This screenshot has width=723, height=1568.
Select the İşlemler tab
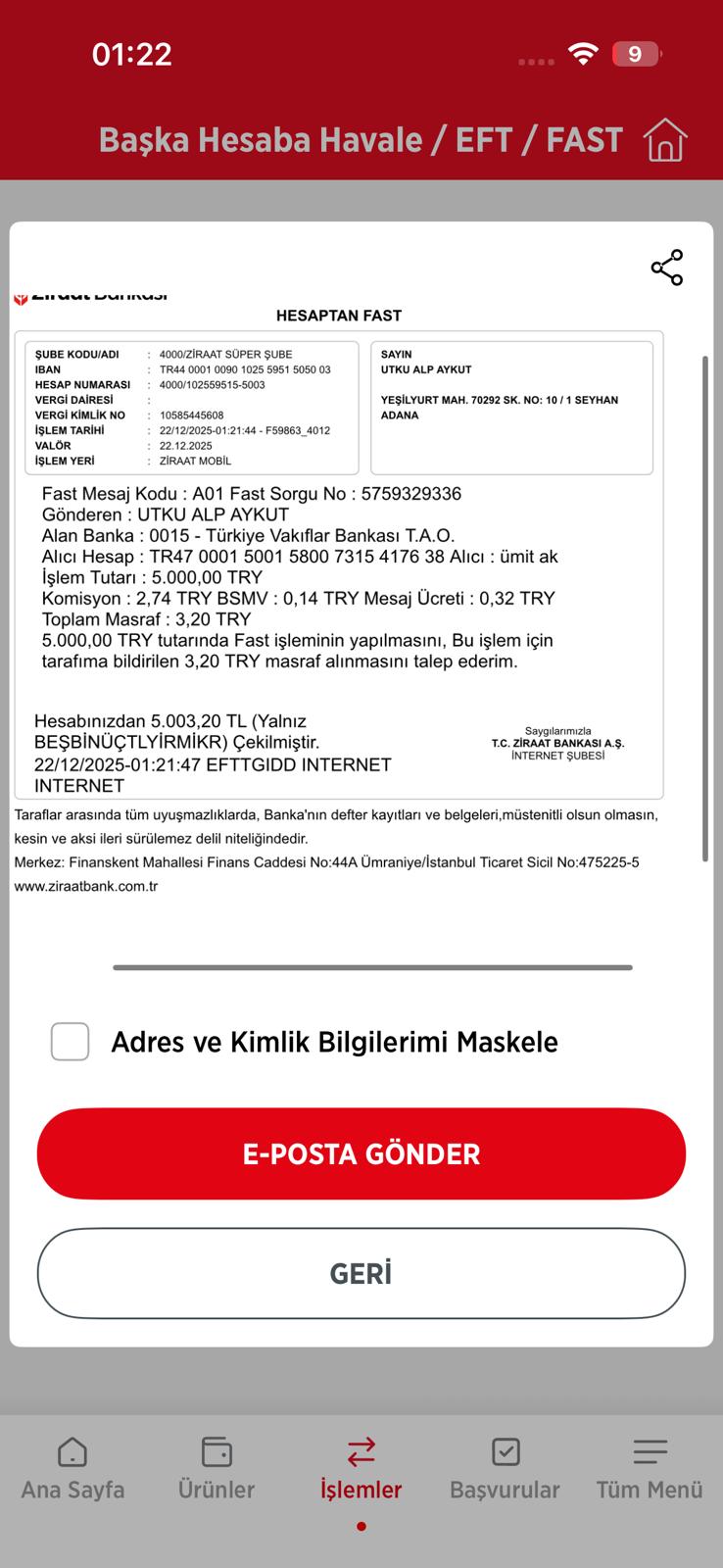pyautogui.click(x=361, y=1469)
